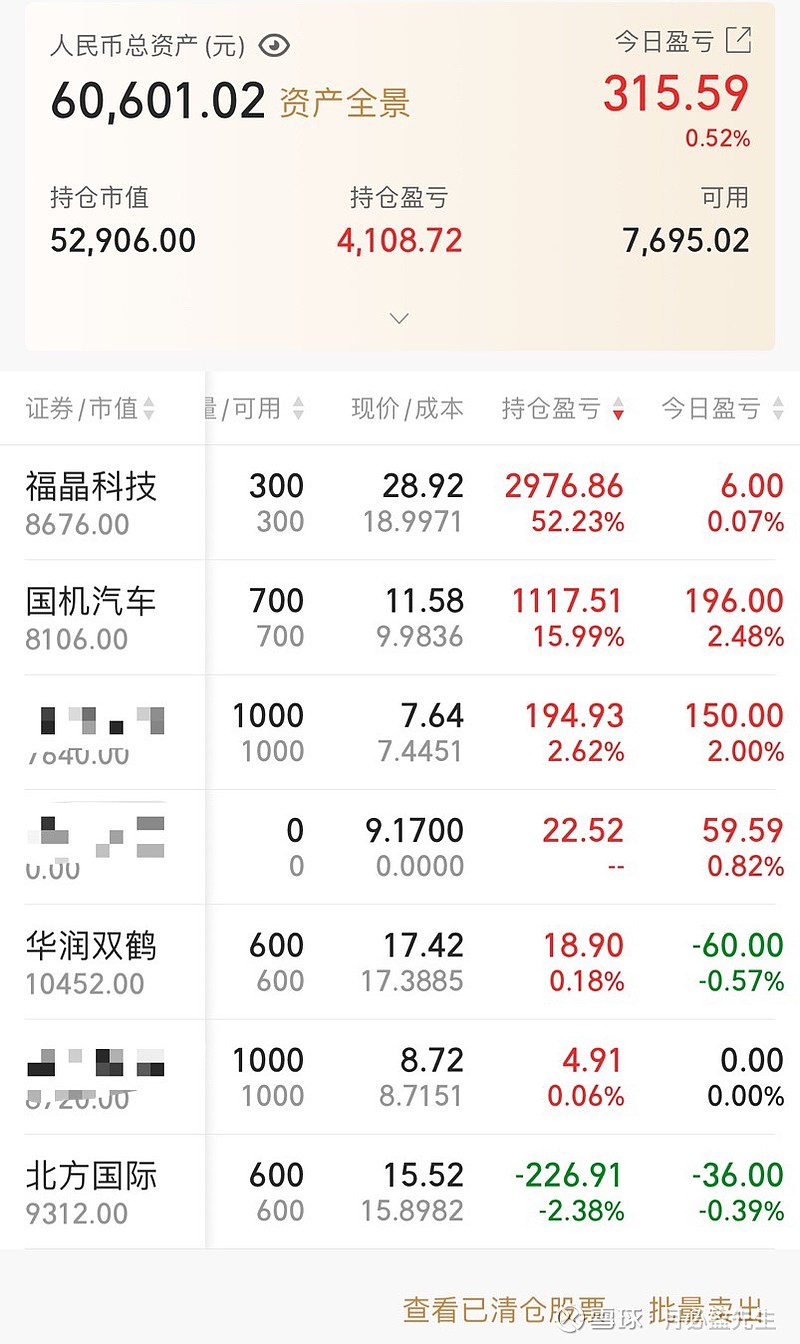
Task: Open the 福晶科技 holding row
Action: (400, 502)
